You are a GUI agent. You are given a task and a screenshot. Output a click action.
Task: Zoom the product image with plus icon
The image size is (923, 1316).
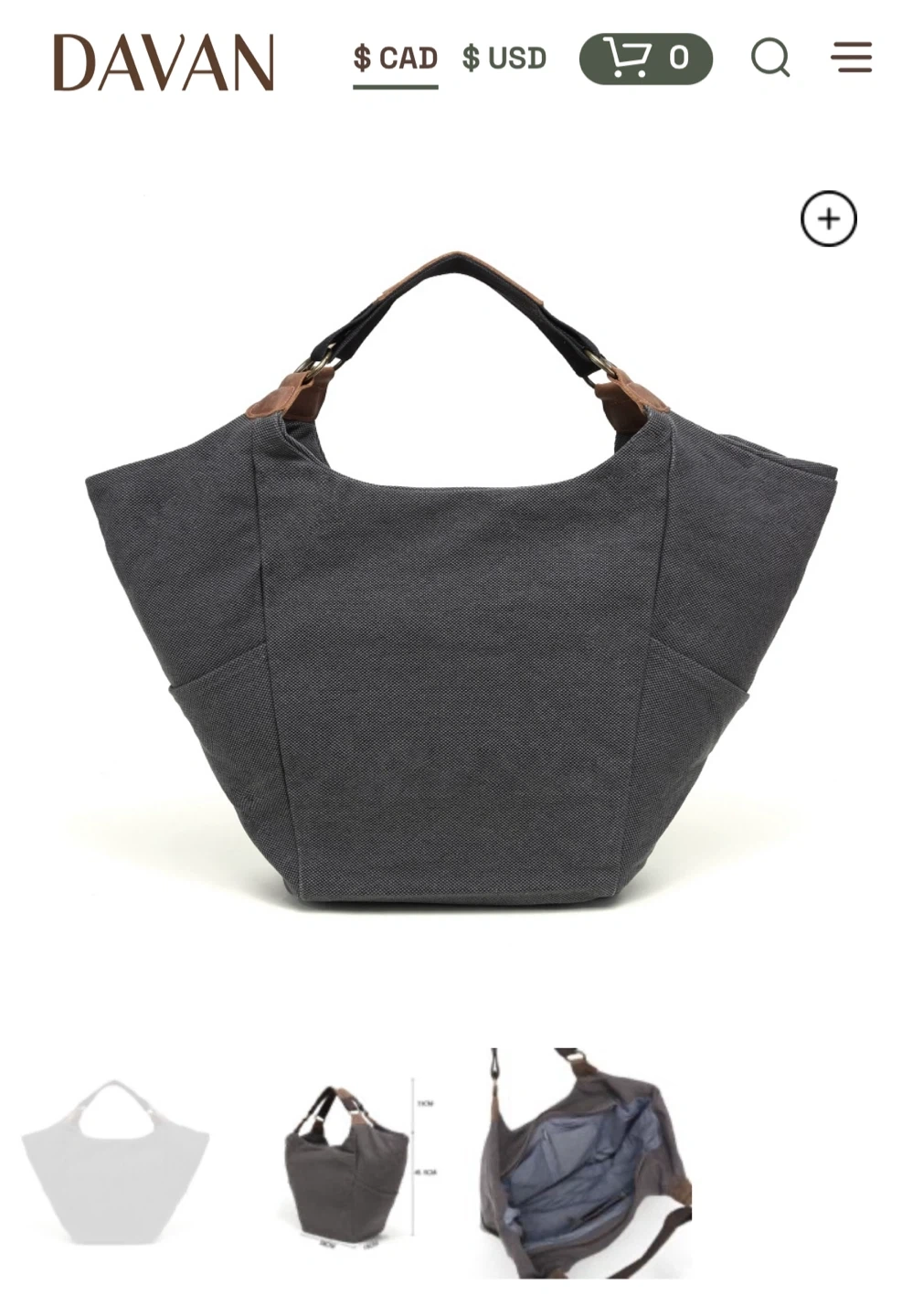pyautogui.click(x=828, y=219)
